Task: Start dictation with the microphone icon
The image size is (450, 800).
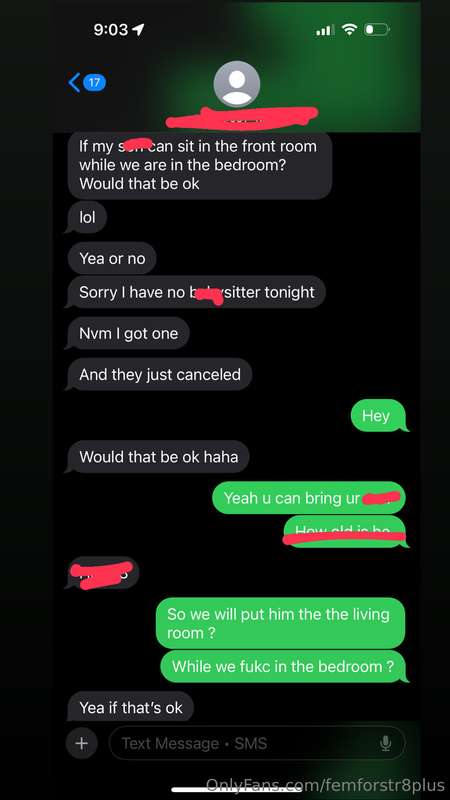Action: [x=386, y=743]
